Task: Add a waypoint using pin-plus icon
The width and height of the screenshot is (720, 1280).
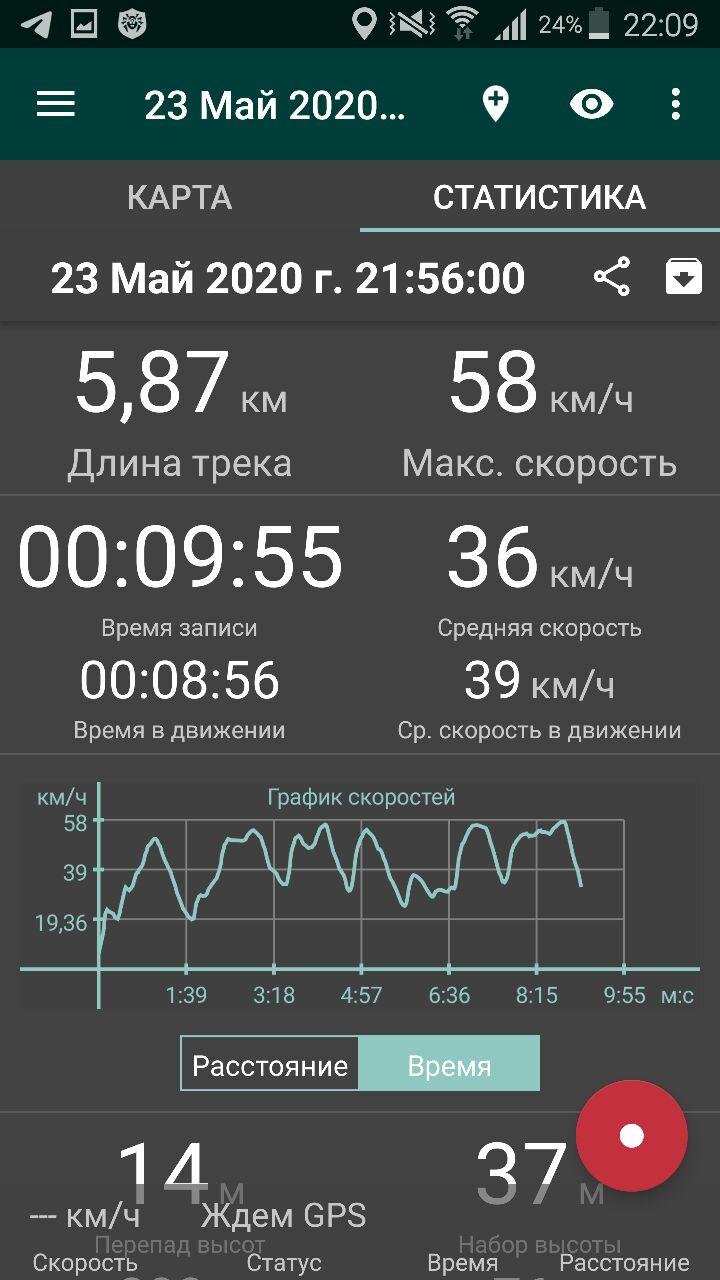Action: [495, 104]
